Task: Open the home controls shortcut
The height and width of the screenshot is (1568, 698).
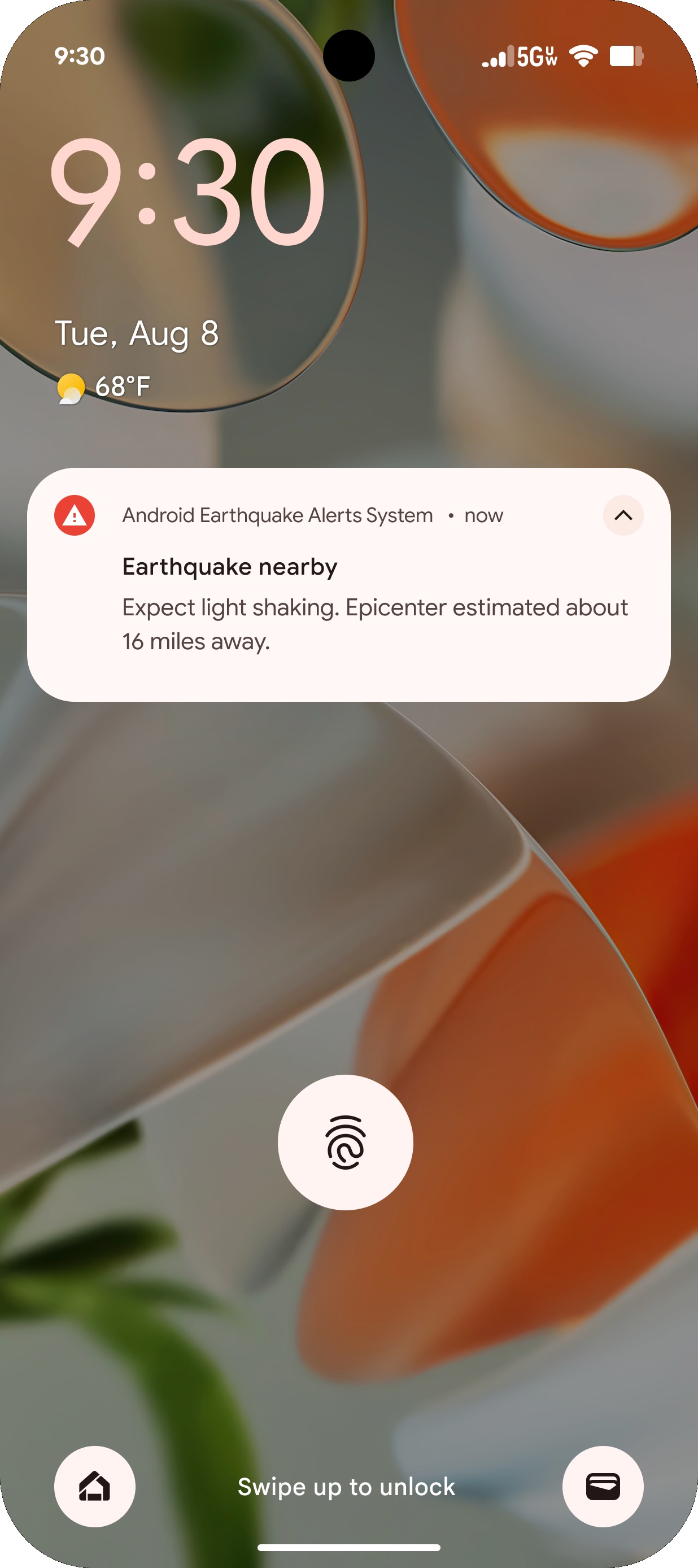Action: (95, 1486)
